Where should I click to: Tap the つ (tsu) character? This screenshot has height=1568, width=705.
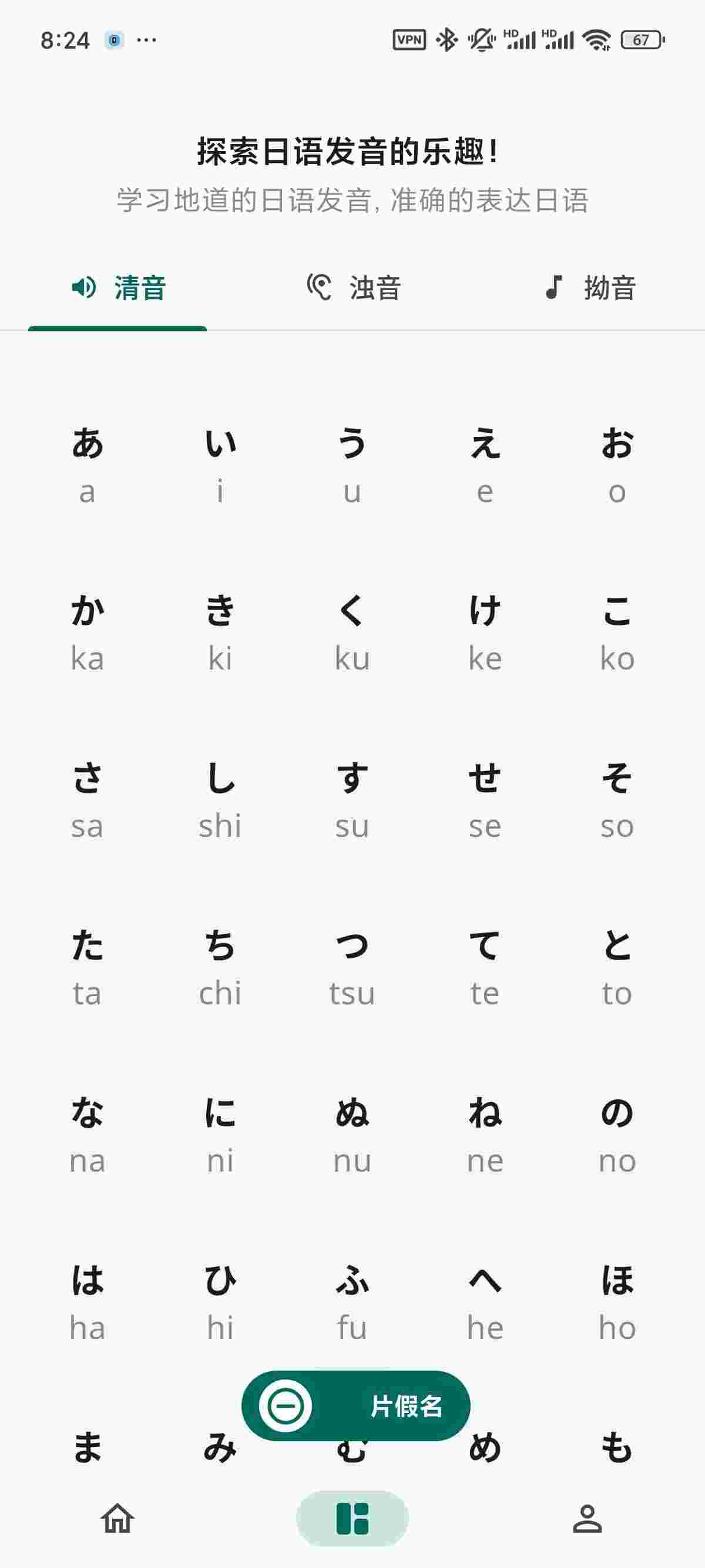[352, 967]
